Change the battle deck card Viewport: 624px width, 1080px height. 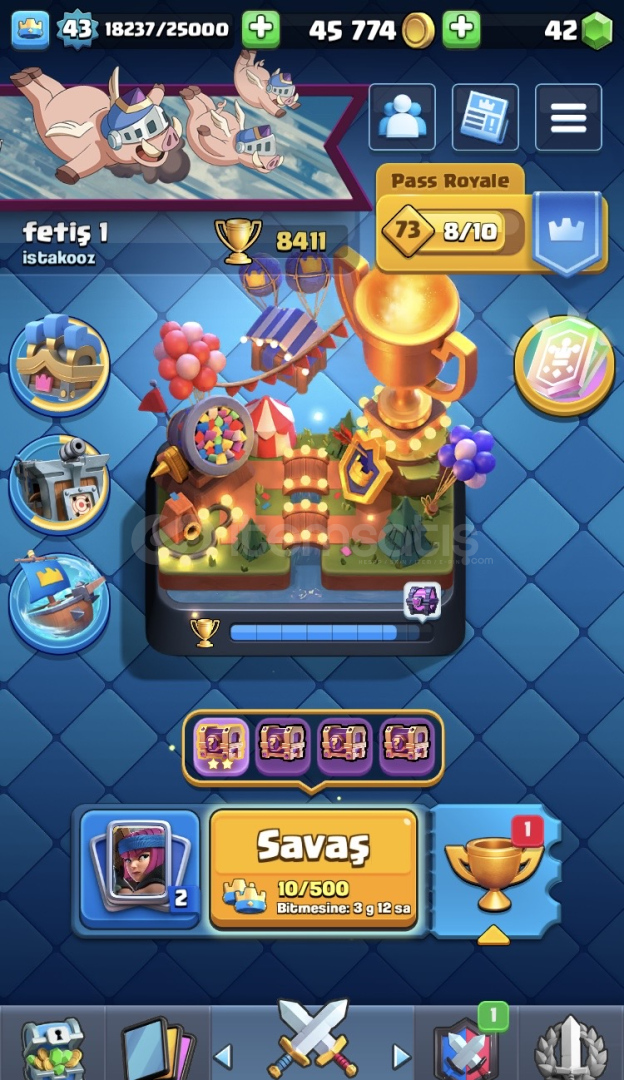pos(140,868)
